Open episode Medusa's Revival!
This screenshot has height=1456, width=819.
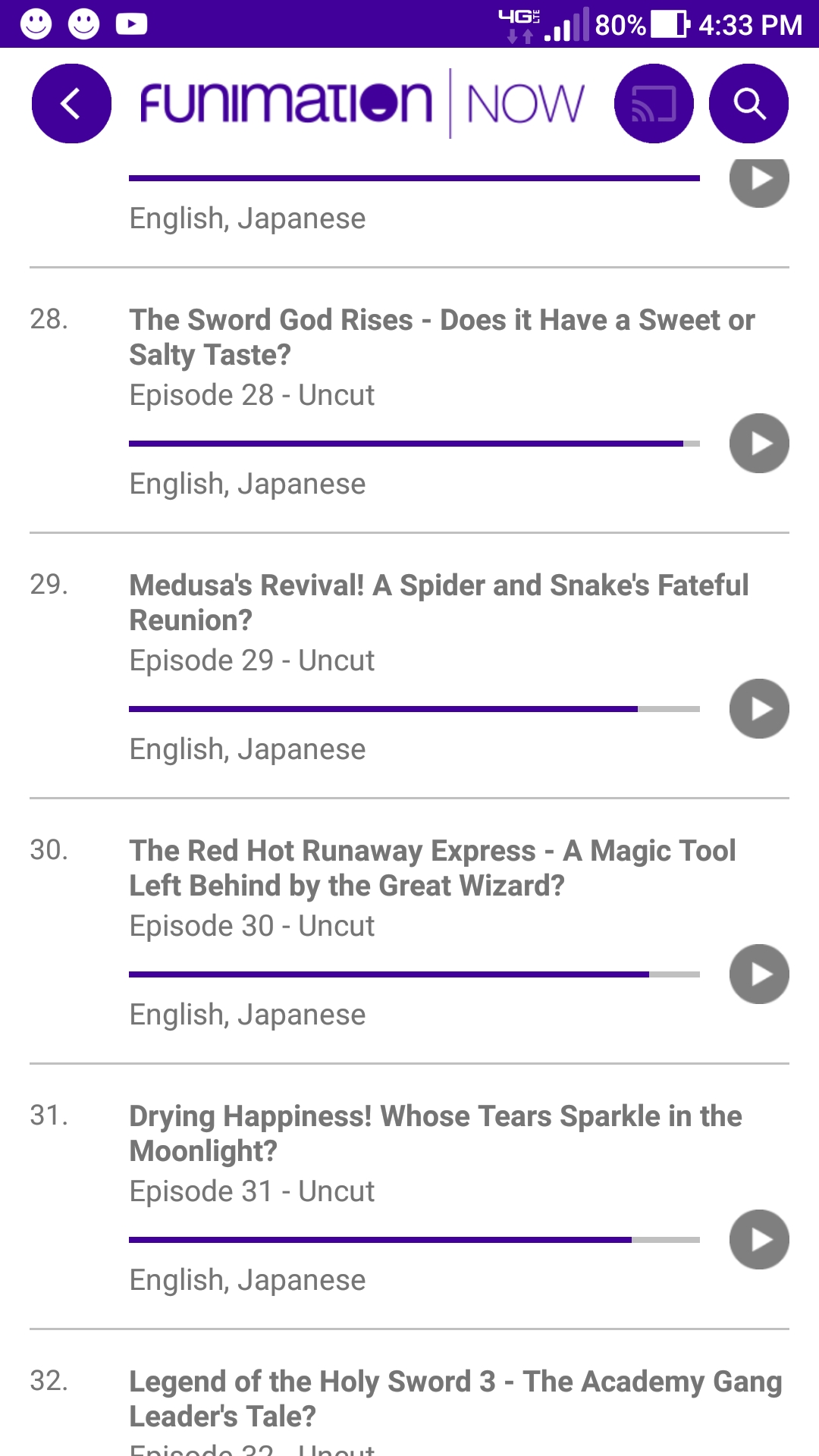(x=438, y=602)
